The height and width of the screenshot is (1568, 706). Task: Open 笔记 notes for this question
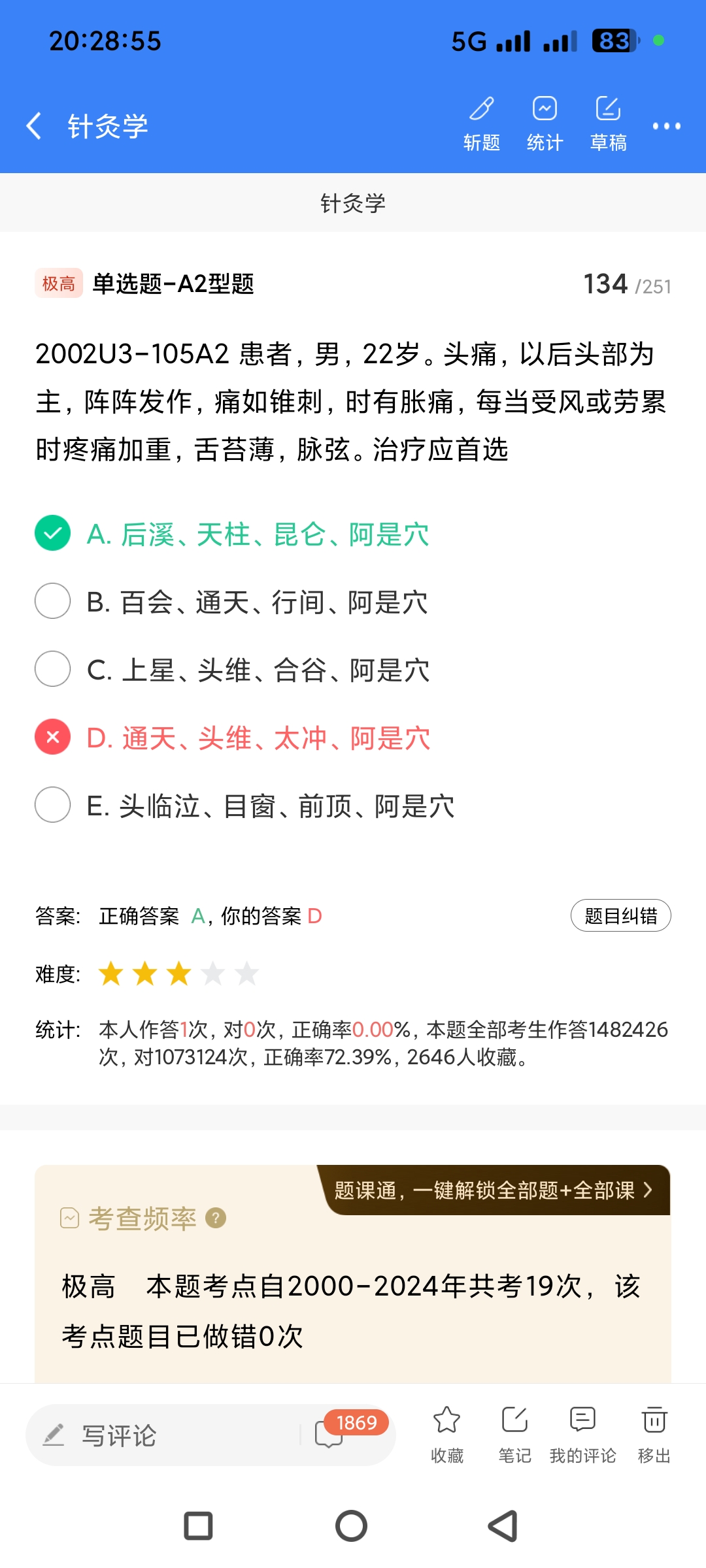[x=515, y=1433]
